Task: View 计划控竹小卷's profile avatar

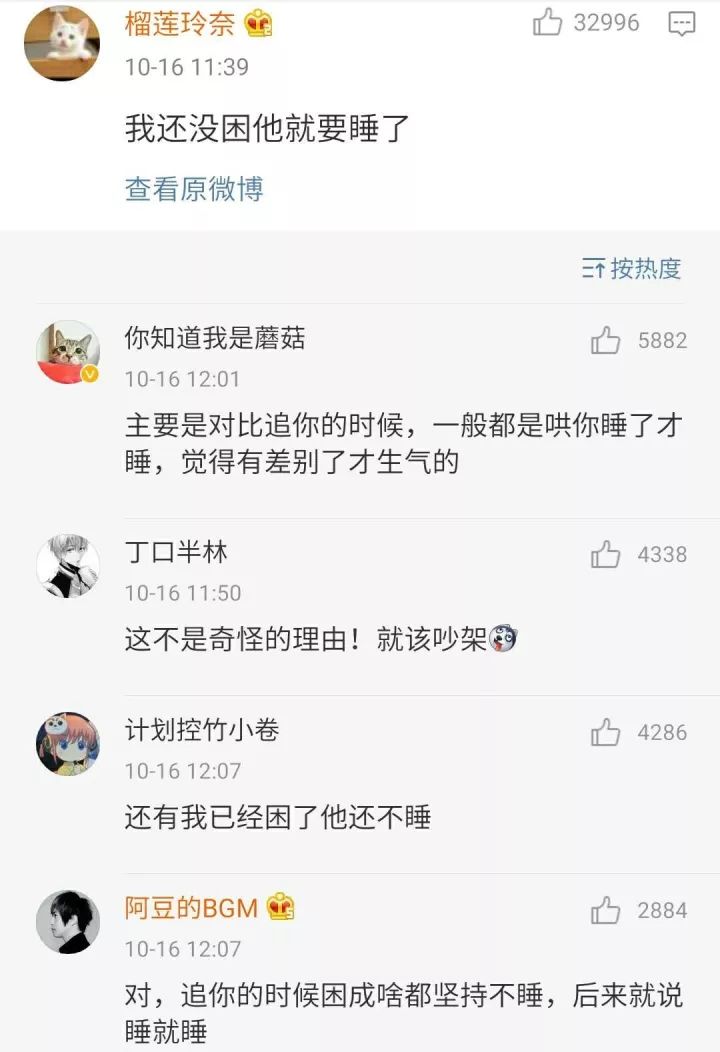Action: click(x=68, y=744)
